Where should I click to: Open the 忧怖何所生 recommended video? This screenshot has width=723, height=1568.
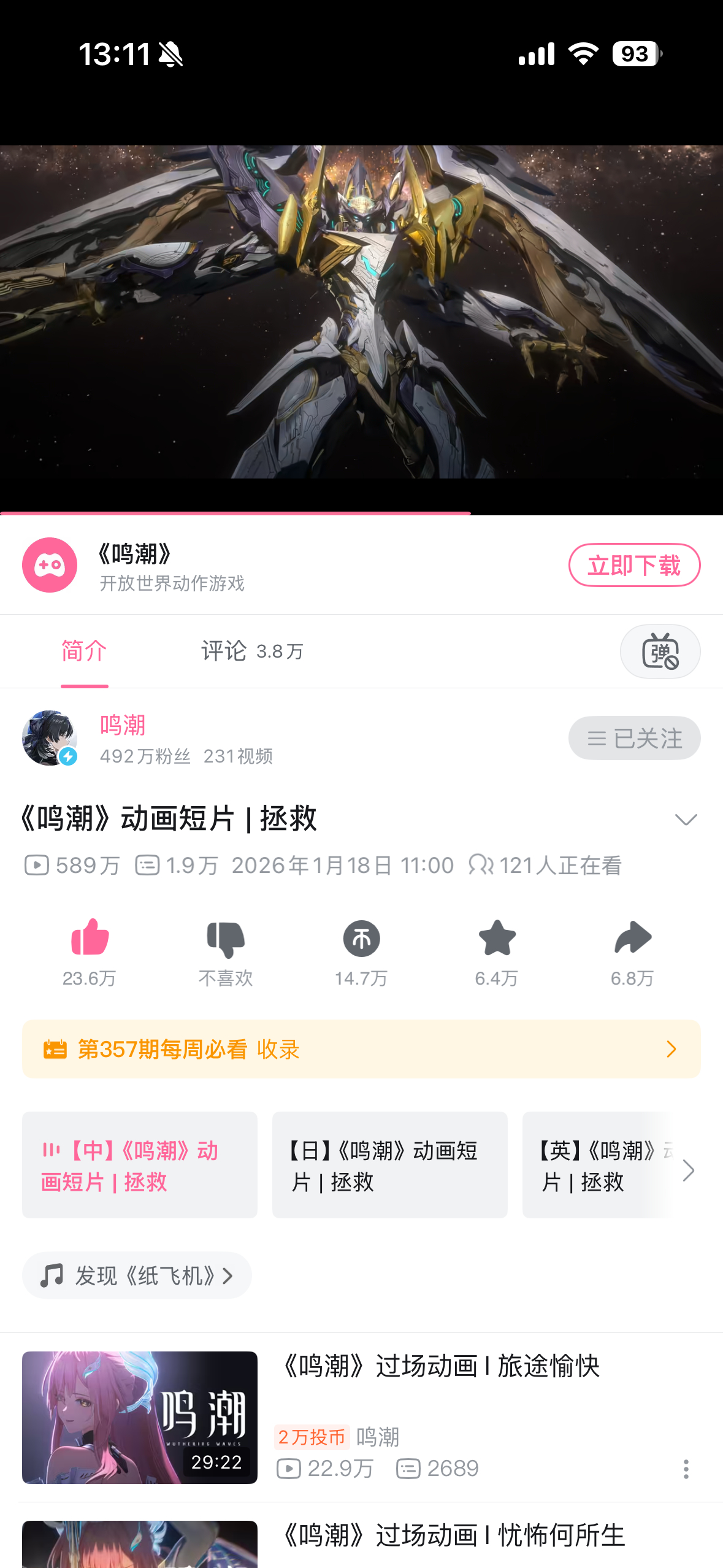[x=453, y=1536]
